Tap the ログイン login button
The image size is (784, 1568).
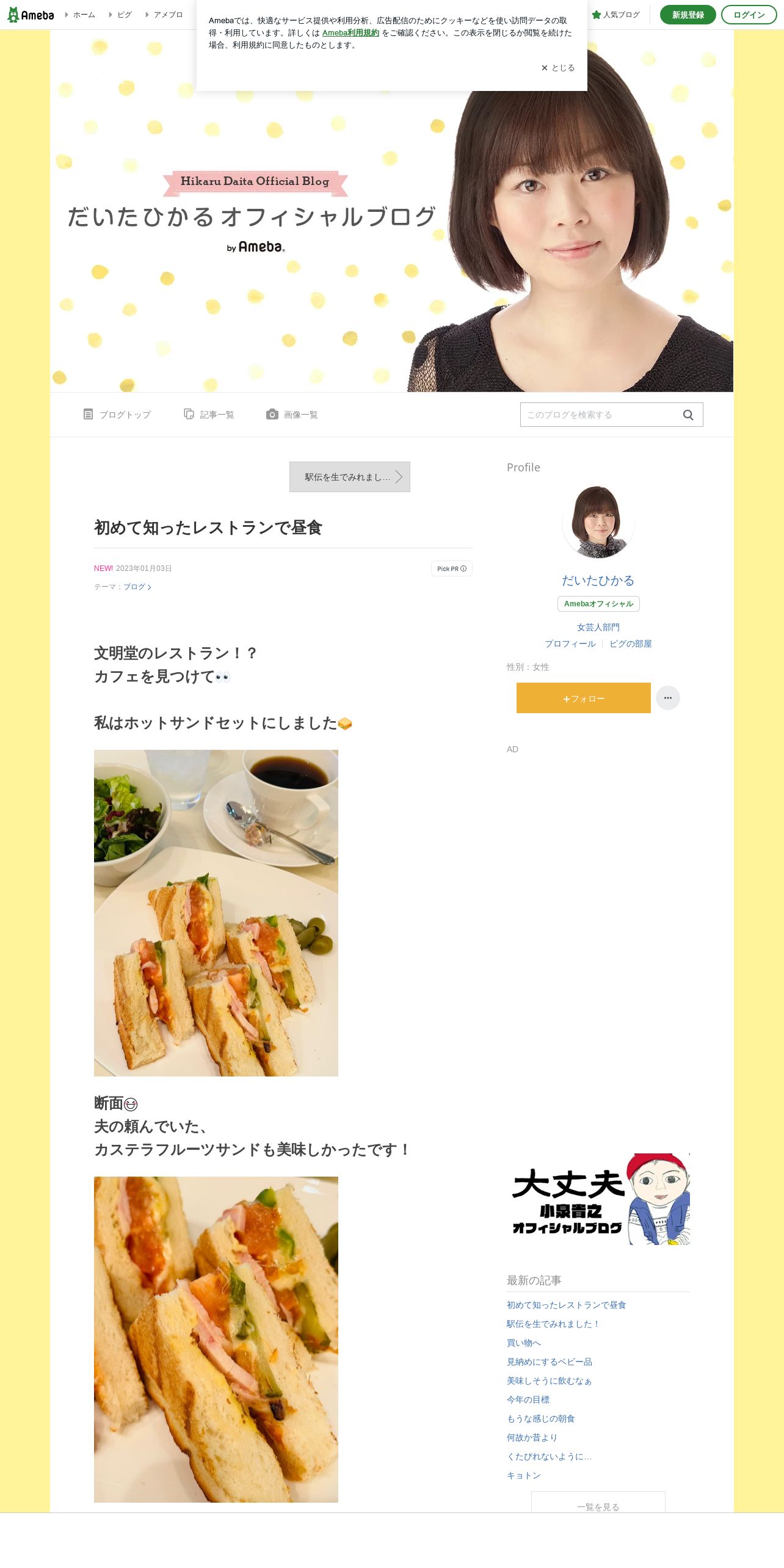tap(749, 15)
